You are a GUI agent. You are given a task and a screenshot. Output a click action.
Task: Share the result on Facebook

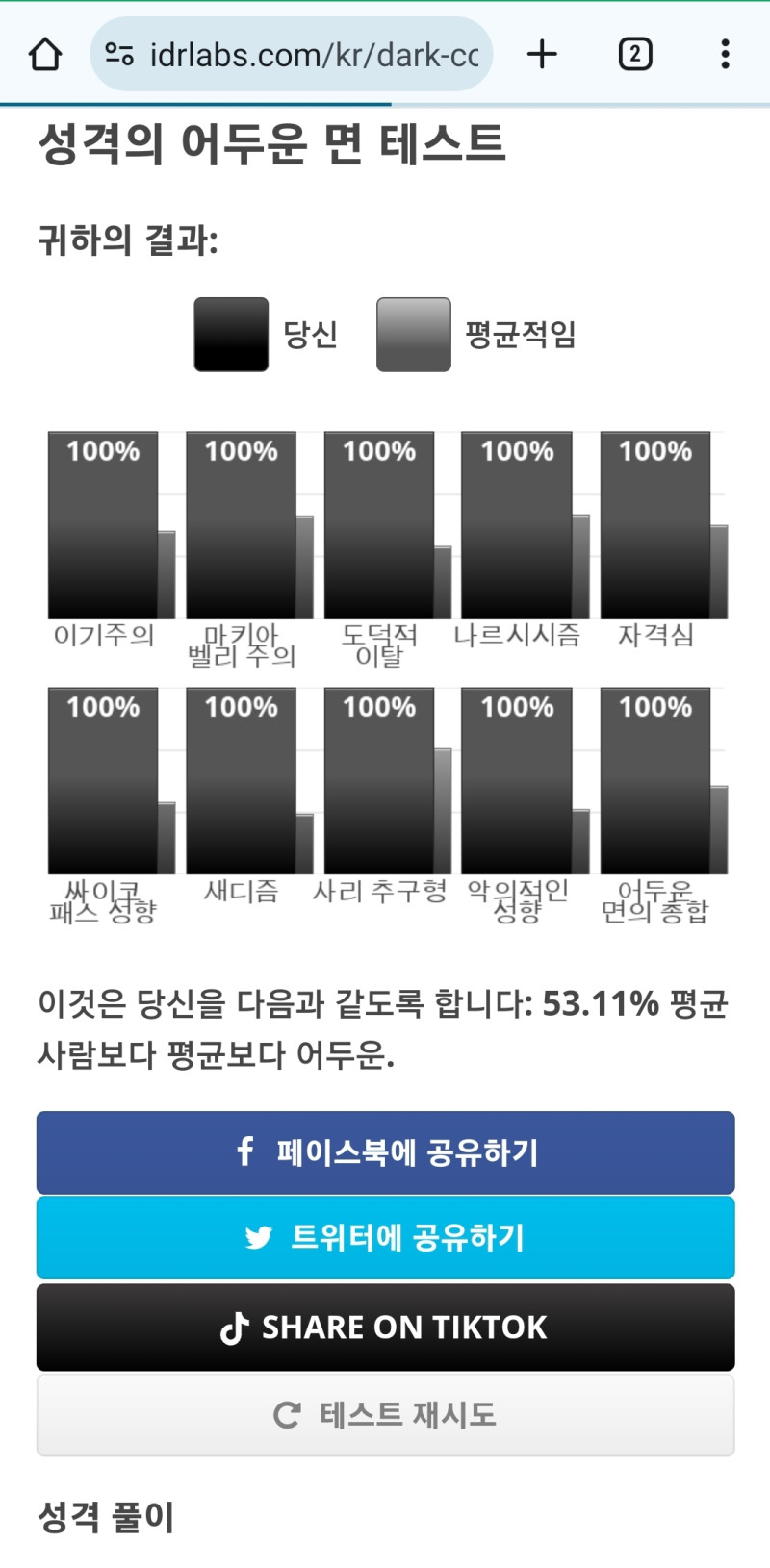pos(386,1152)
